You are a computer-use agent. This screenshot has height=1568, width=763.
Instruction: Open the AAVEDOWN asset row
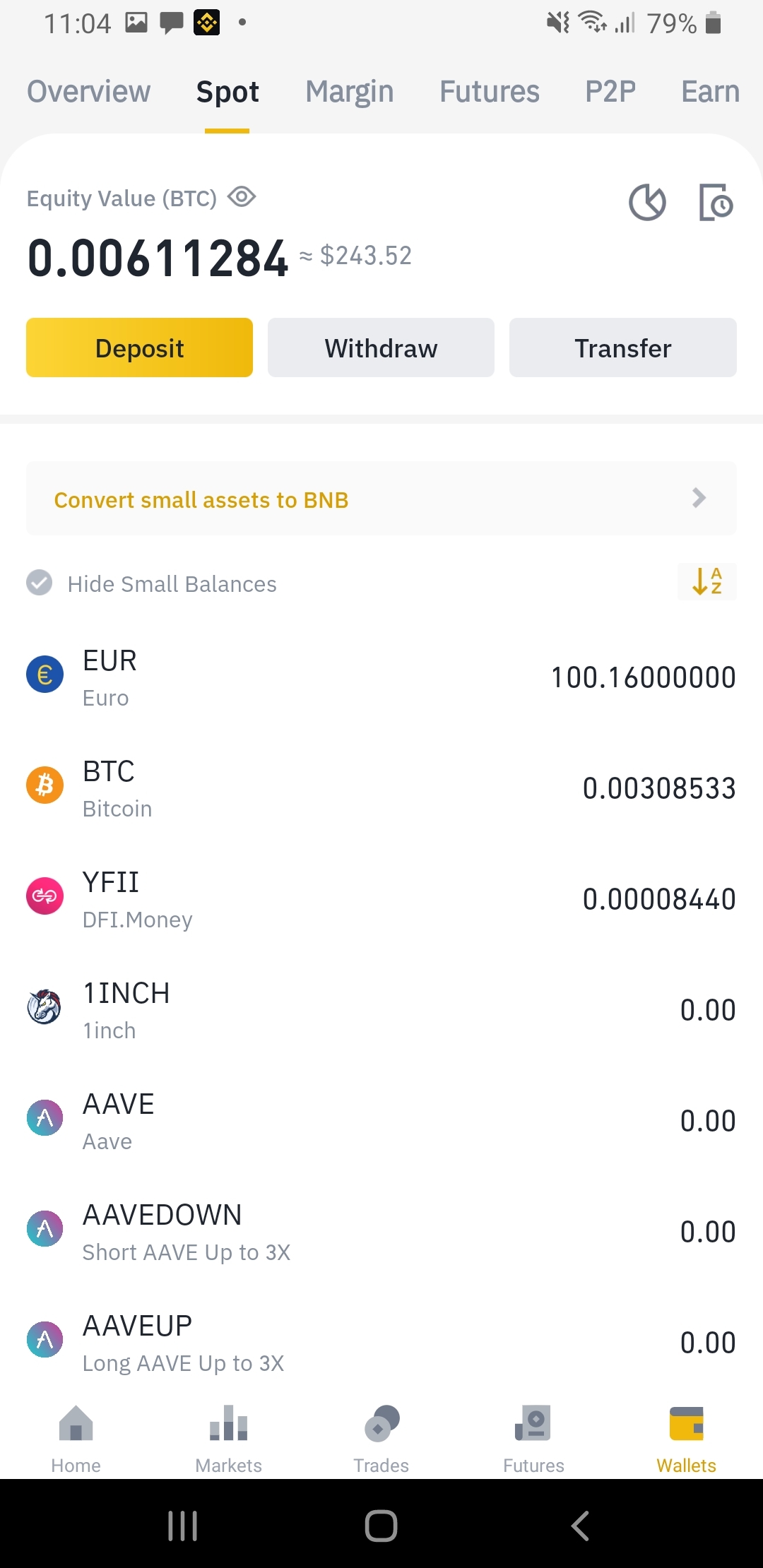381,1232
